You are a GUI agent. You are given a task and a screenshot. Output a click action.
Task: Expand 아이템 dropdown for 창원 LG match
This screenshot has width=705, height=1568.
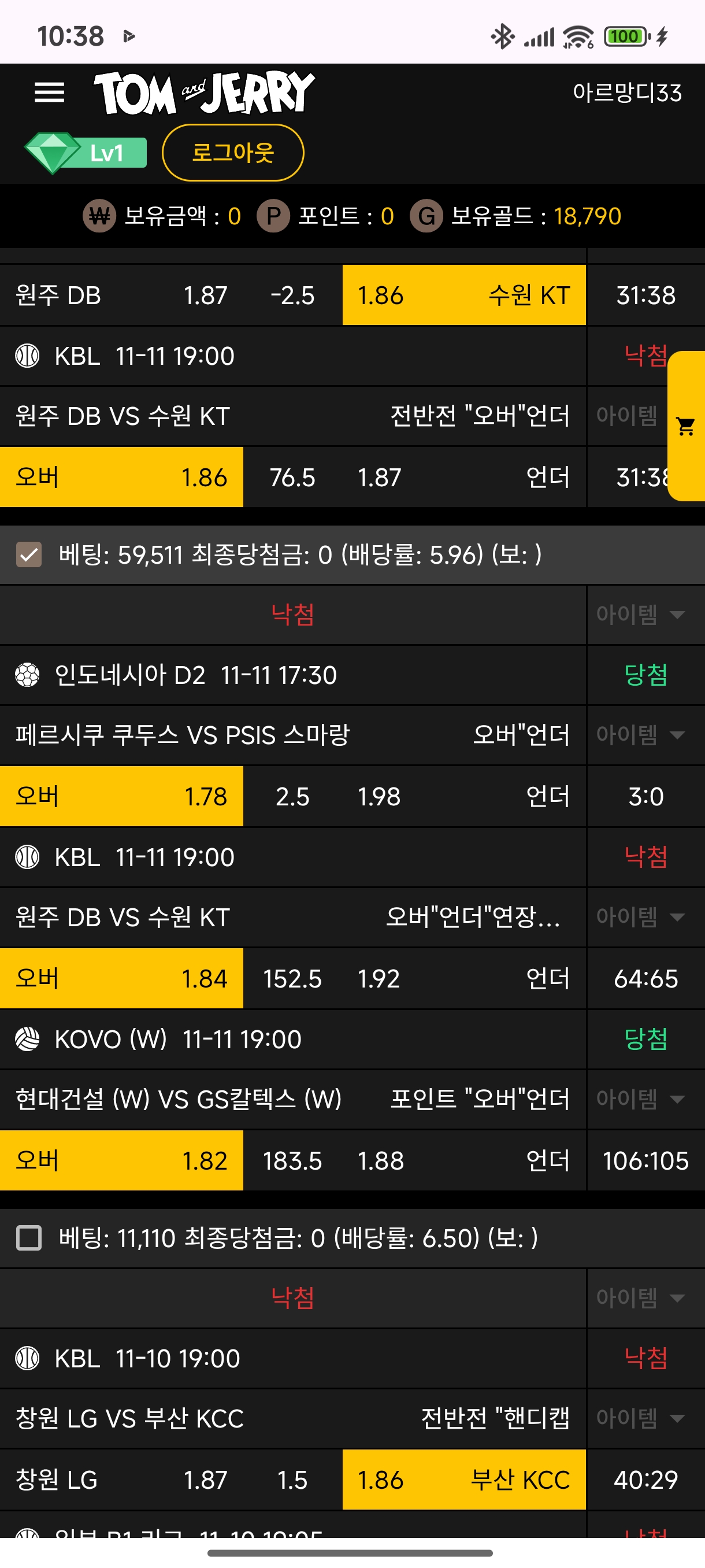tap(641, 1419)
